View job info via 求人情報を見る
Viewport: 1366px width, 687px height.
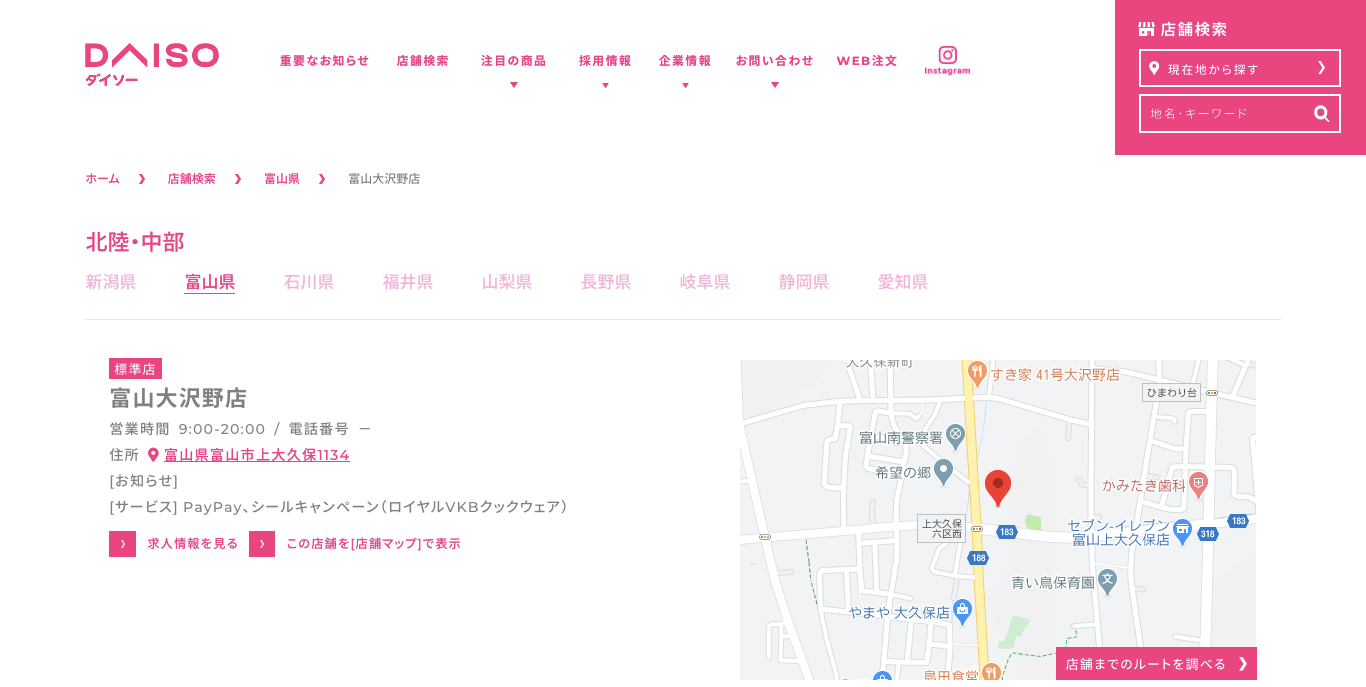(192, 544)
